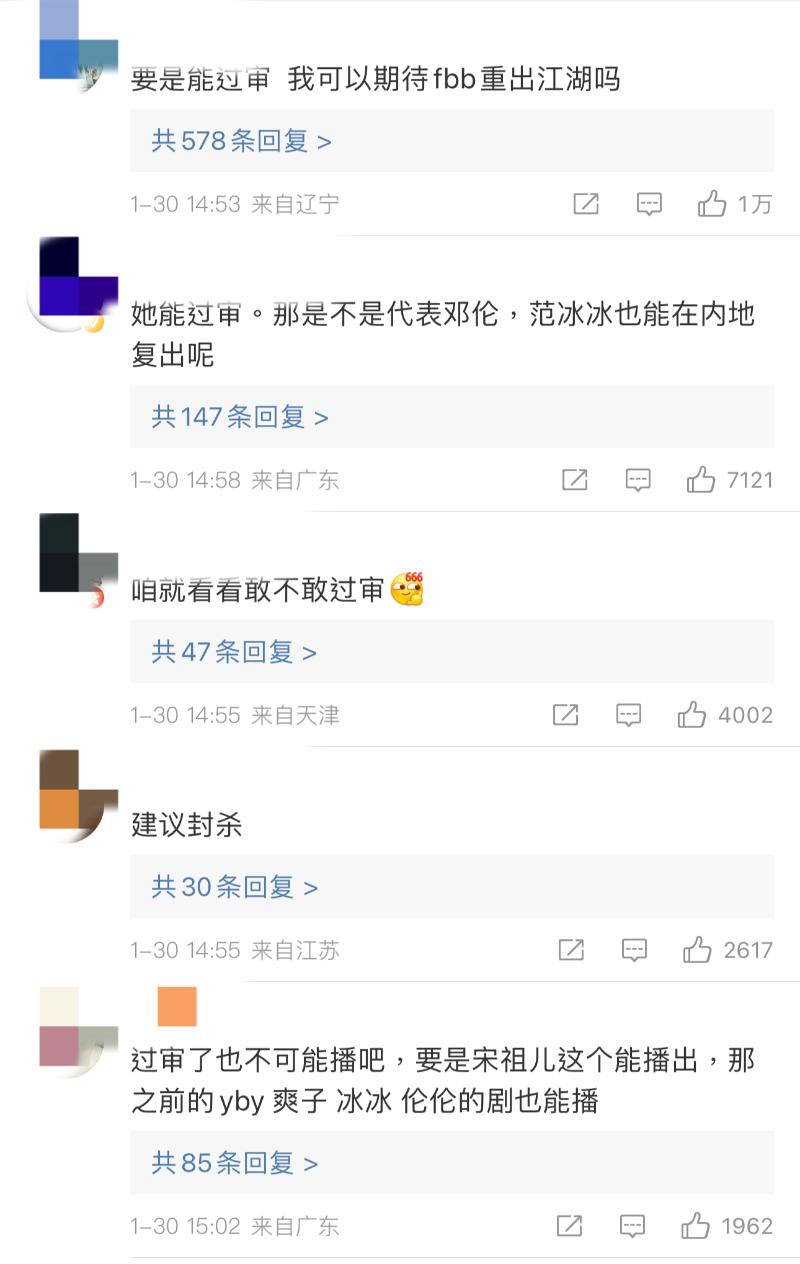The image size is (800, 1264).
Task: Expand the 147 replies thread
Action: pos(240,416)
